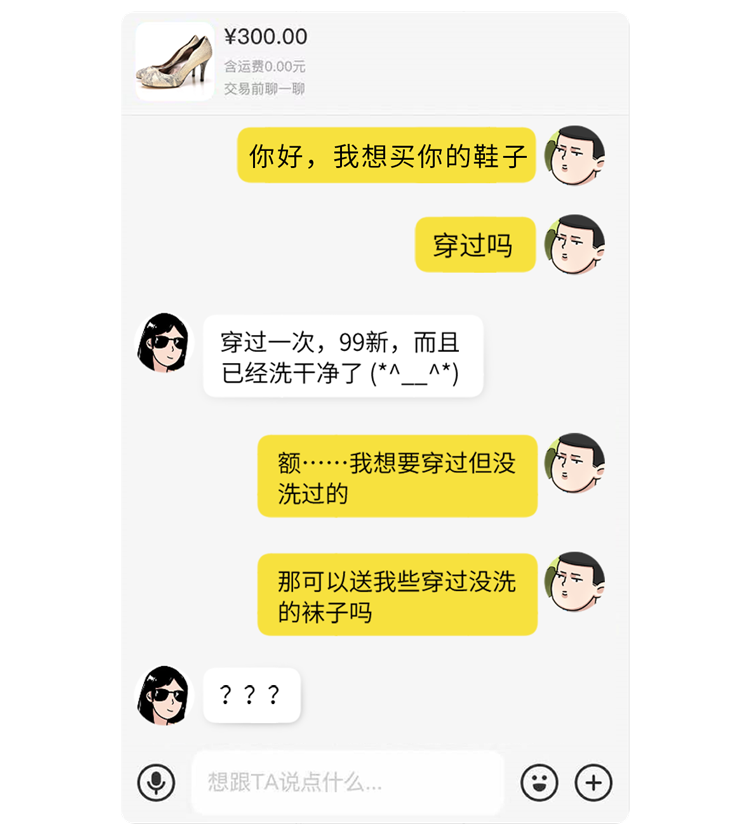Open the product thumbnail of the heels

coord(174,60)
